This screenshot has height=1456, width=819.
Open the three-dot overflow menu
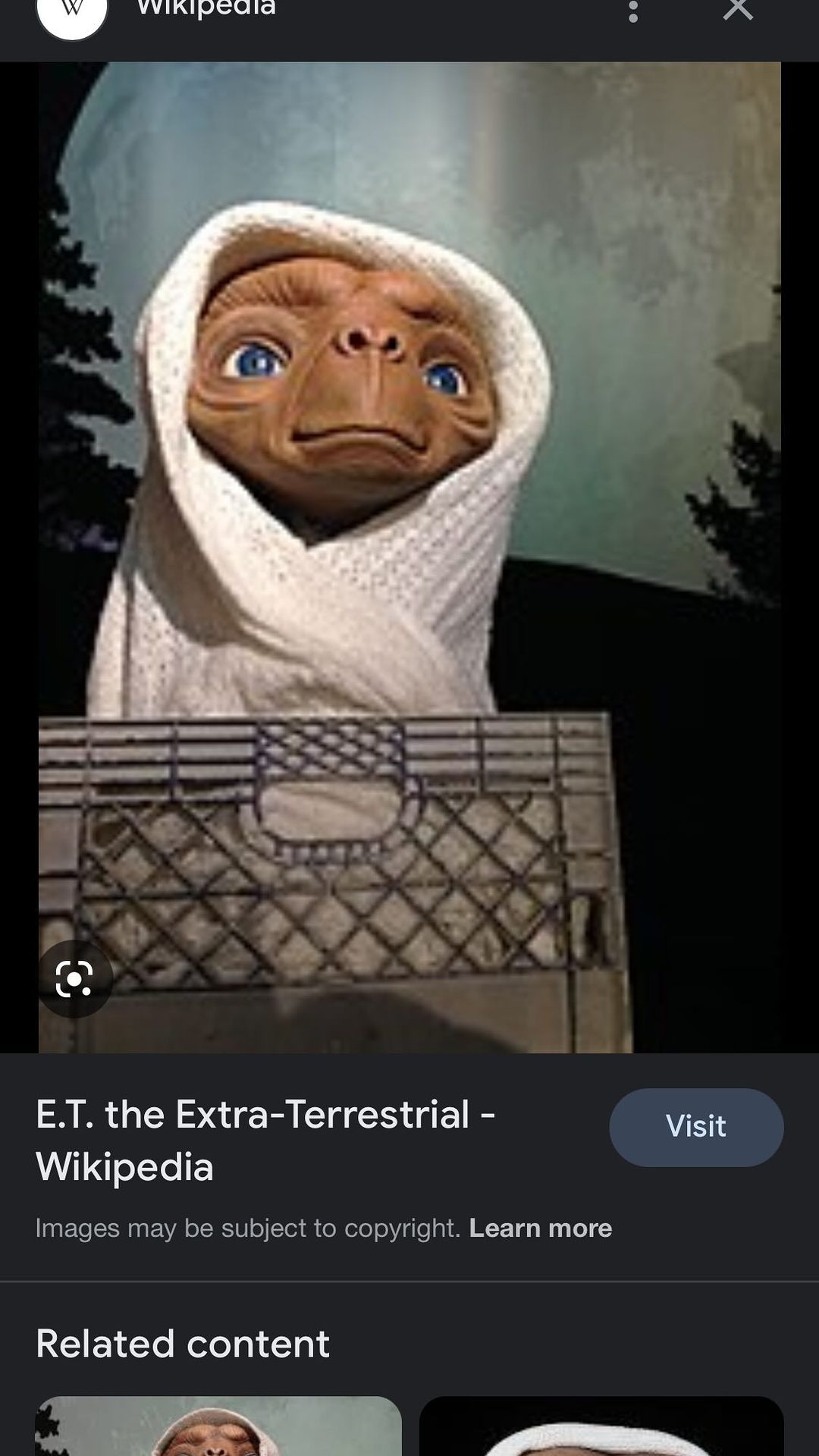pos(633,11)
